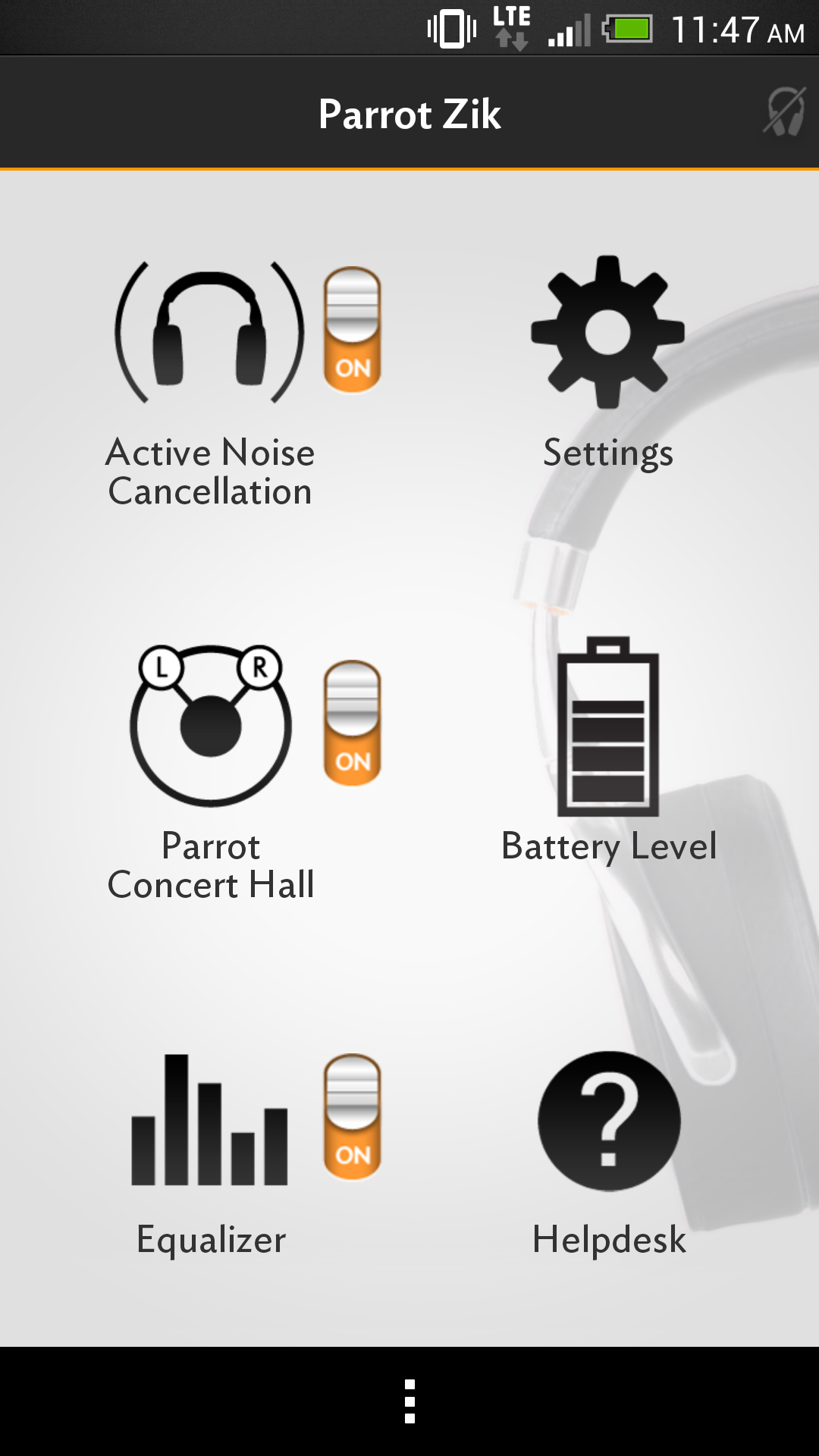
Task: Open the Settings gear
Action: pos(608,332)
